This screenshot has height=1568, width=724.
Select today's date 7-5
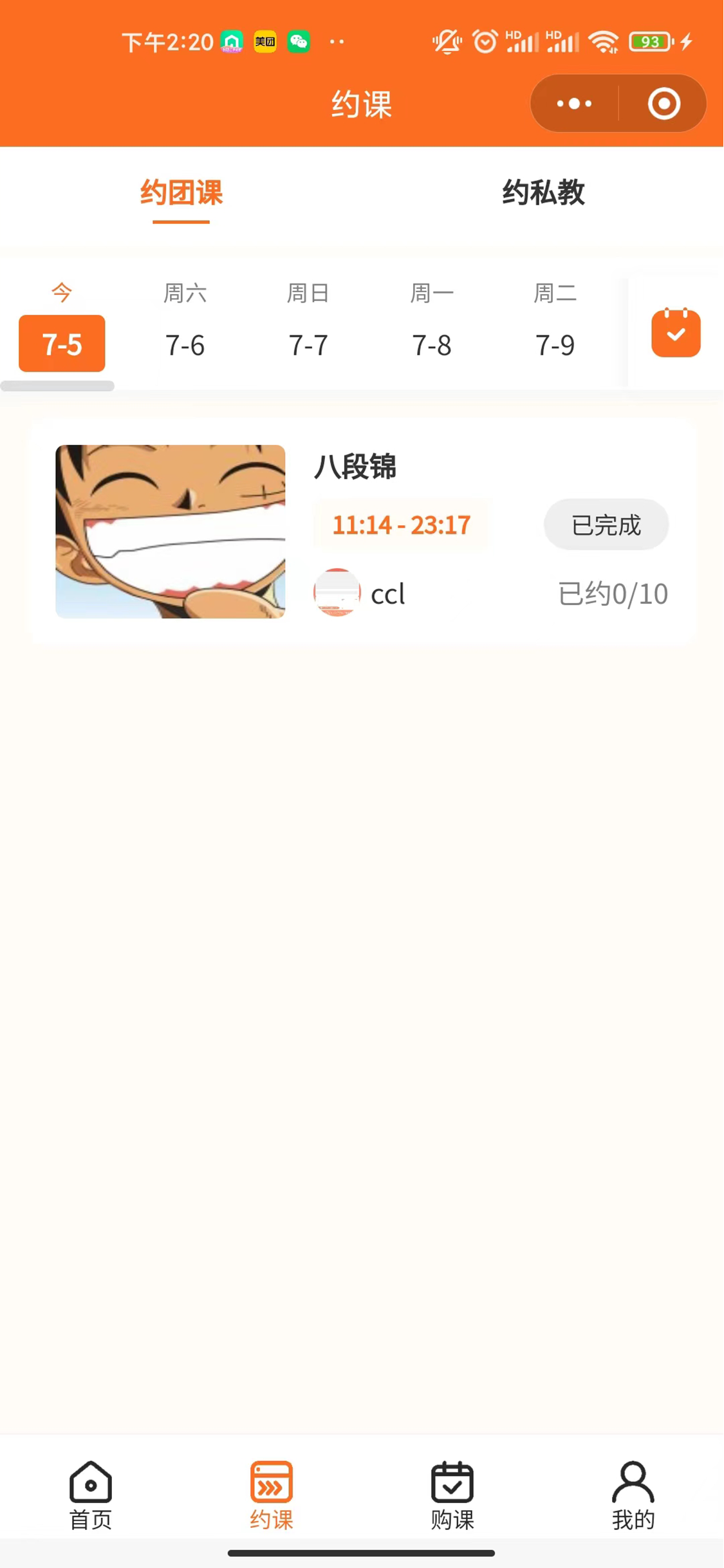point(62,343)
